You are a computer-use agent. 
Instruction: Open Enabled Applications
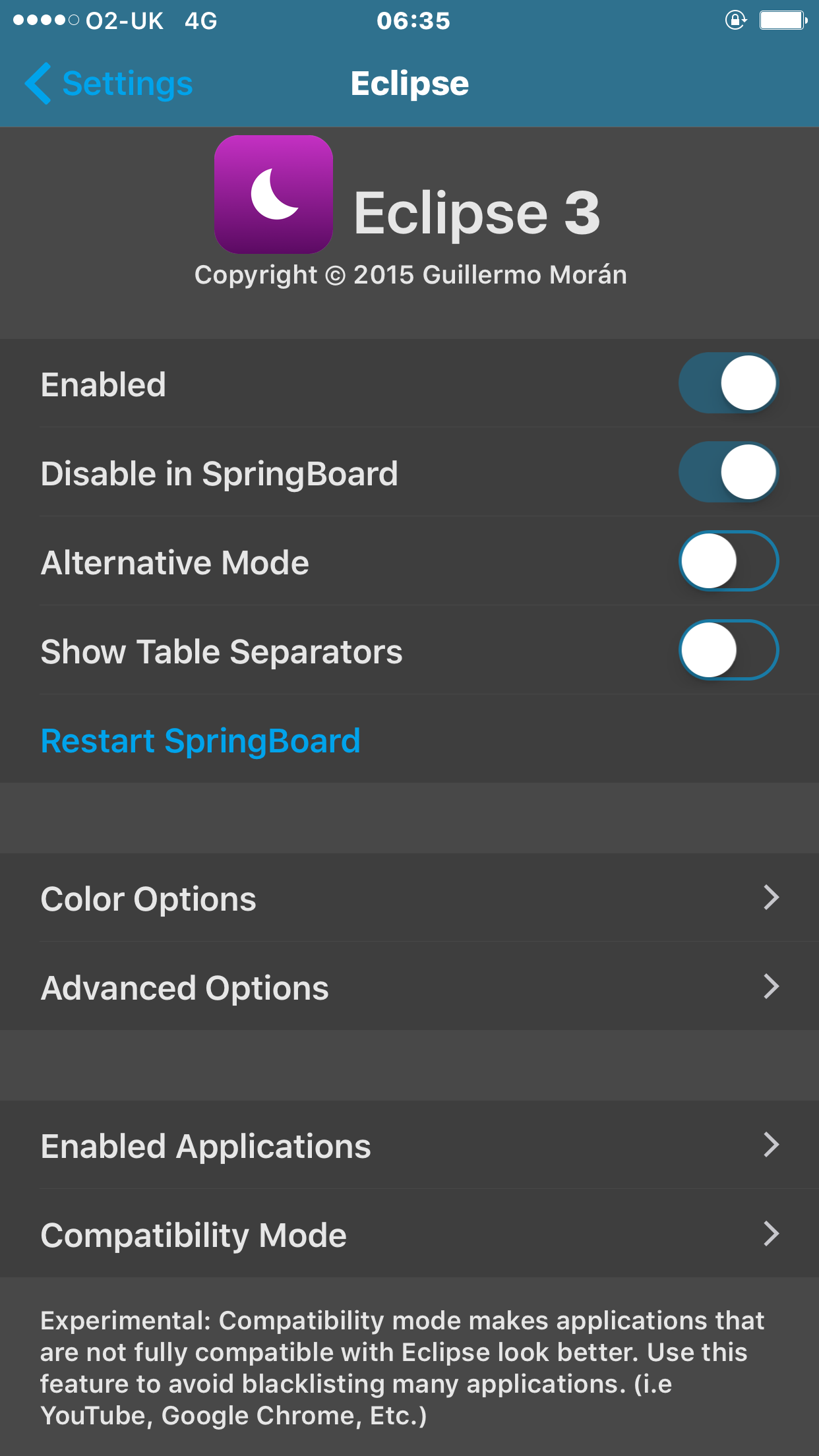tap(409, 1145)
